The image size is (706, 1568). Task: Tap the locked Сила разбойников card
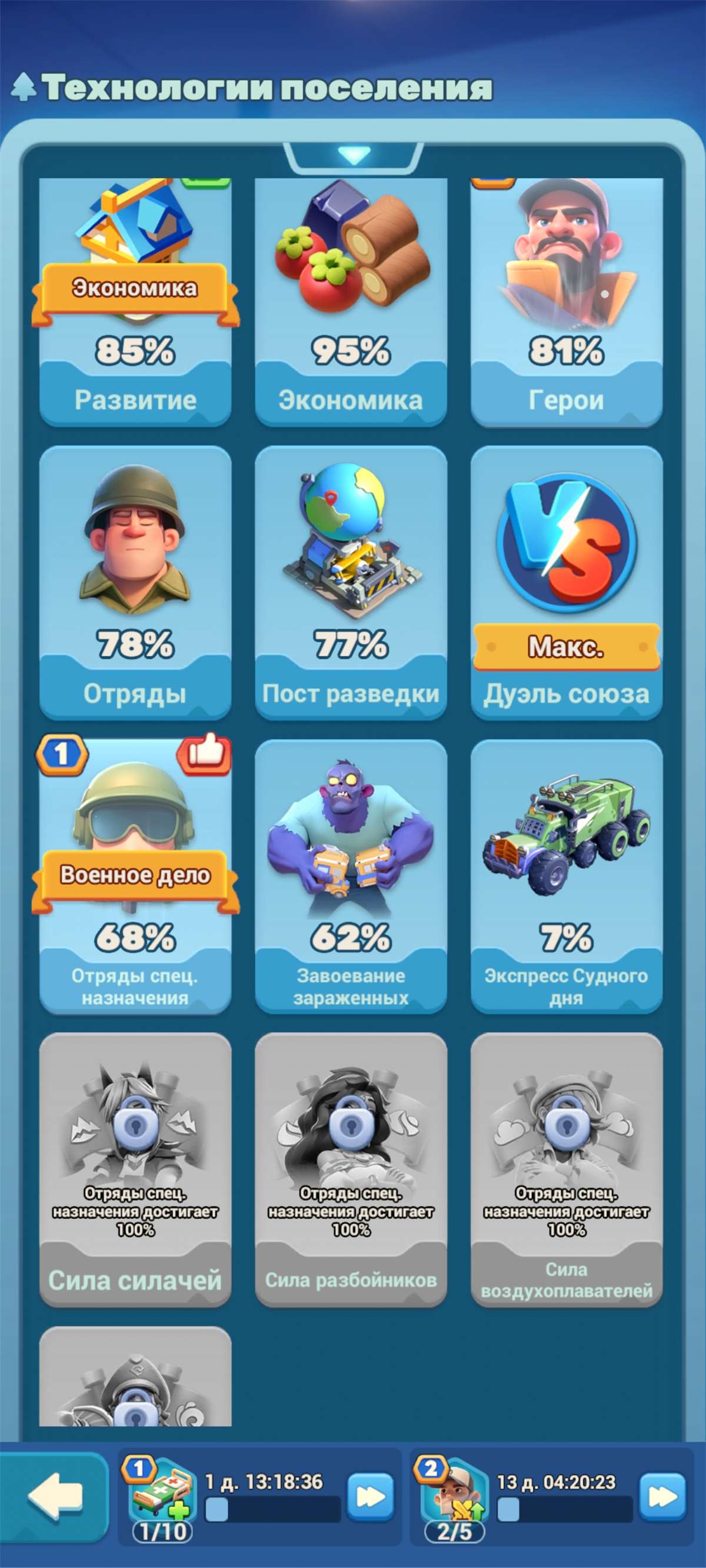(351, 1170)
